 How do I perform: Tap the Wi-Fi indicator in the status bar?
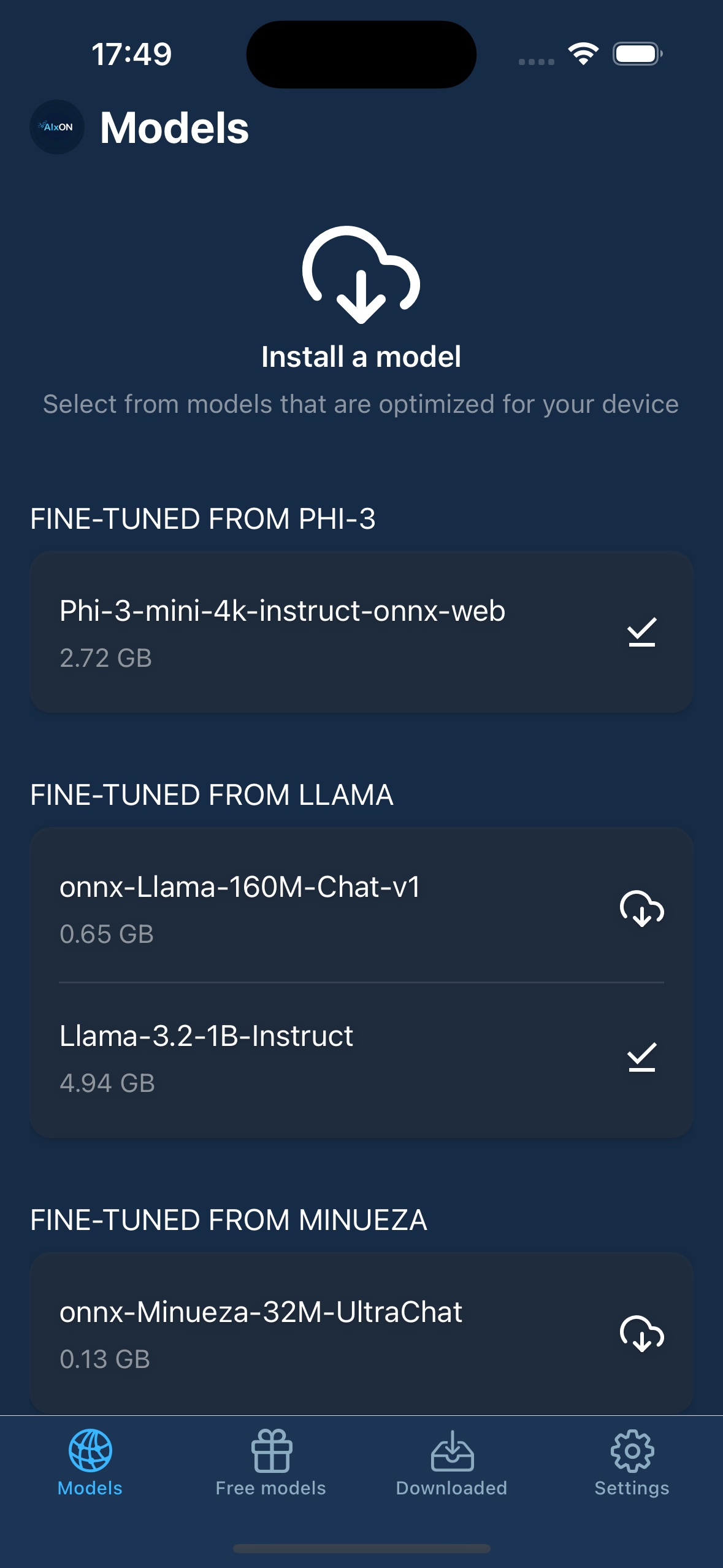coord(581,54)
